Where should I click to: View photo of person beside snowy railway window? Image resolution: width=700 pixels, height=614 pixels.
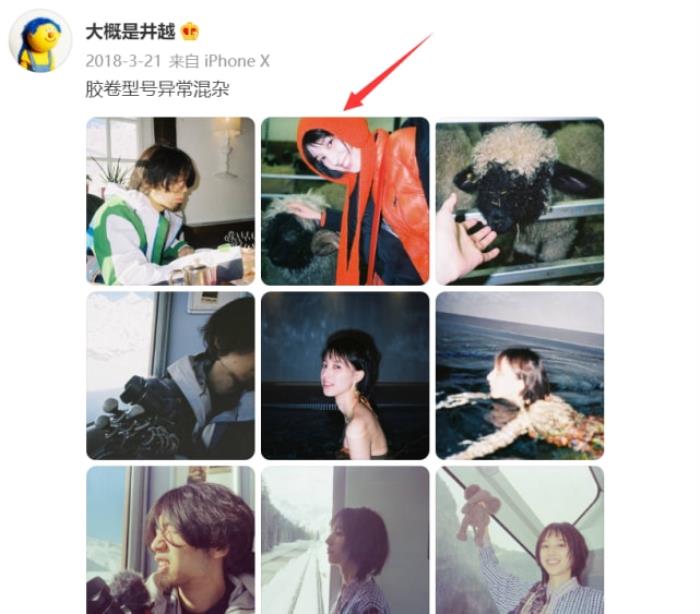pyautogui.click(x=345, y=540)
